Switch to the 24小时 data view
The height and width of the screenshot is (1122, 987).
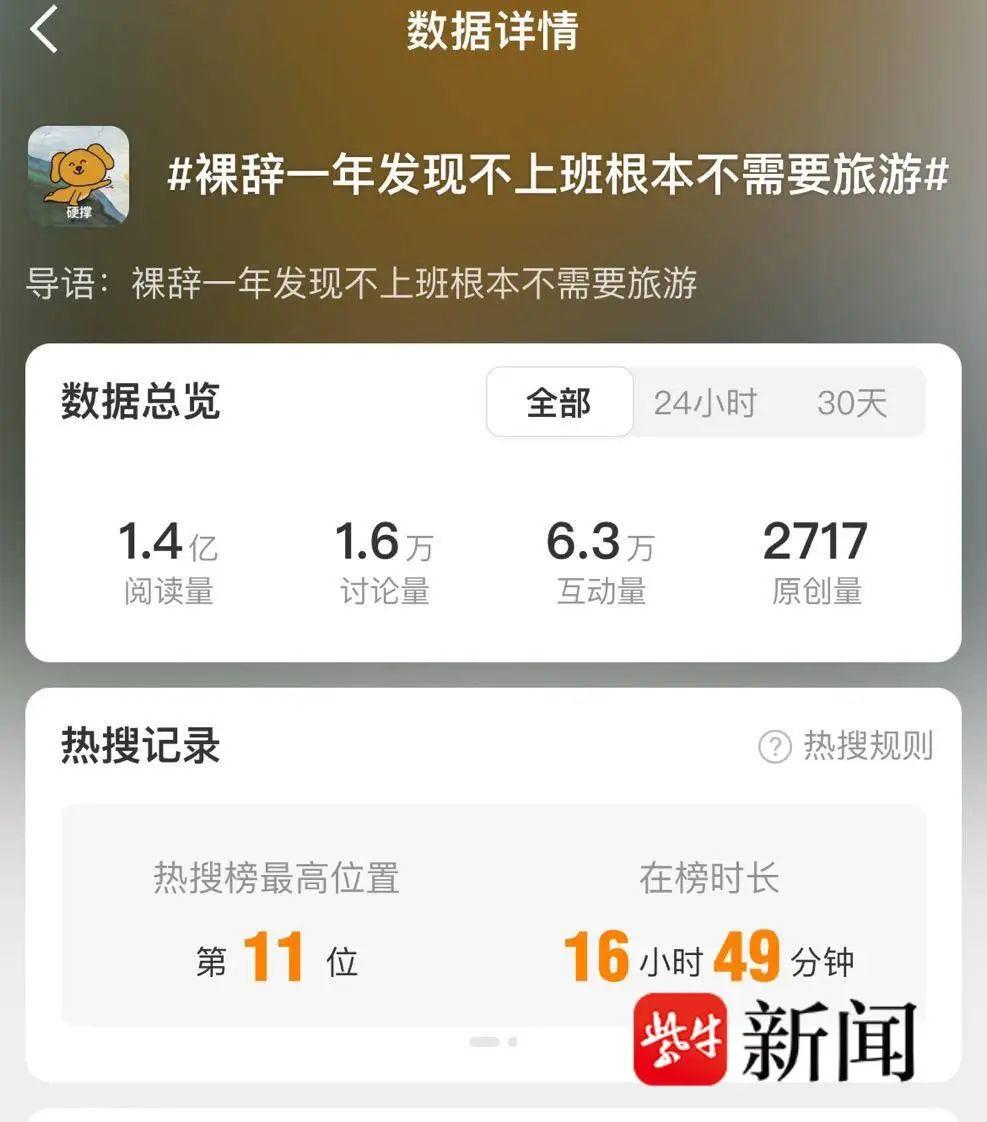[x=705, y=402]
